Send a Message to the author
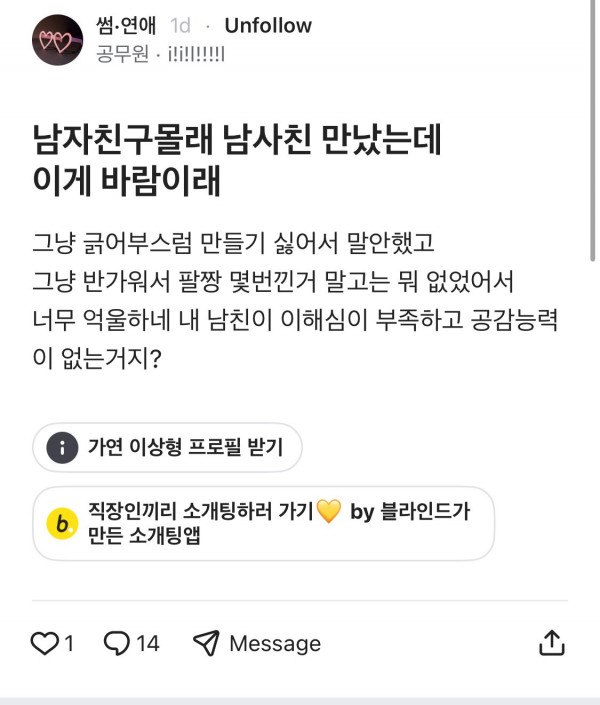The height and width of the screenshot is (705, 600). point(257,643)
